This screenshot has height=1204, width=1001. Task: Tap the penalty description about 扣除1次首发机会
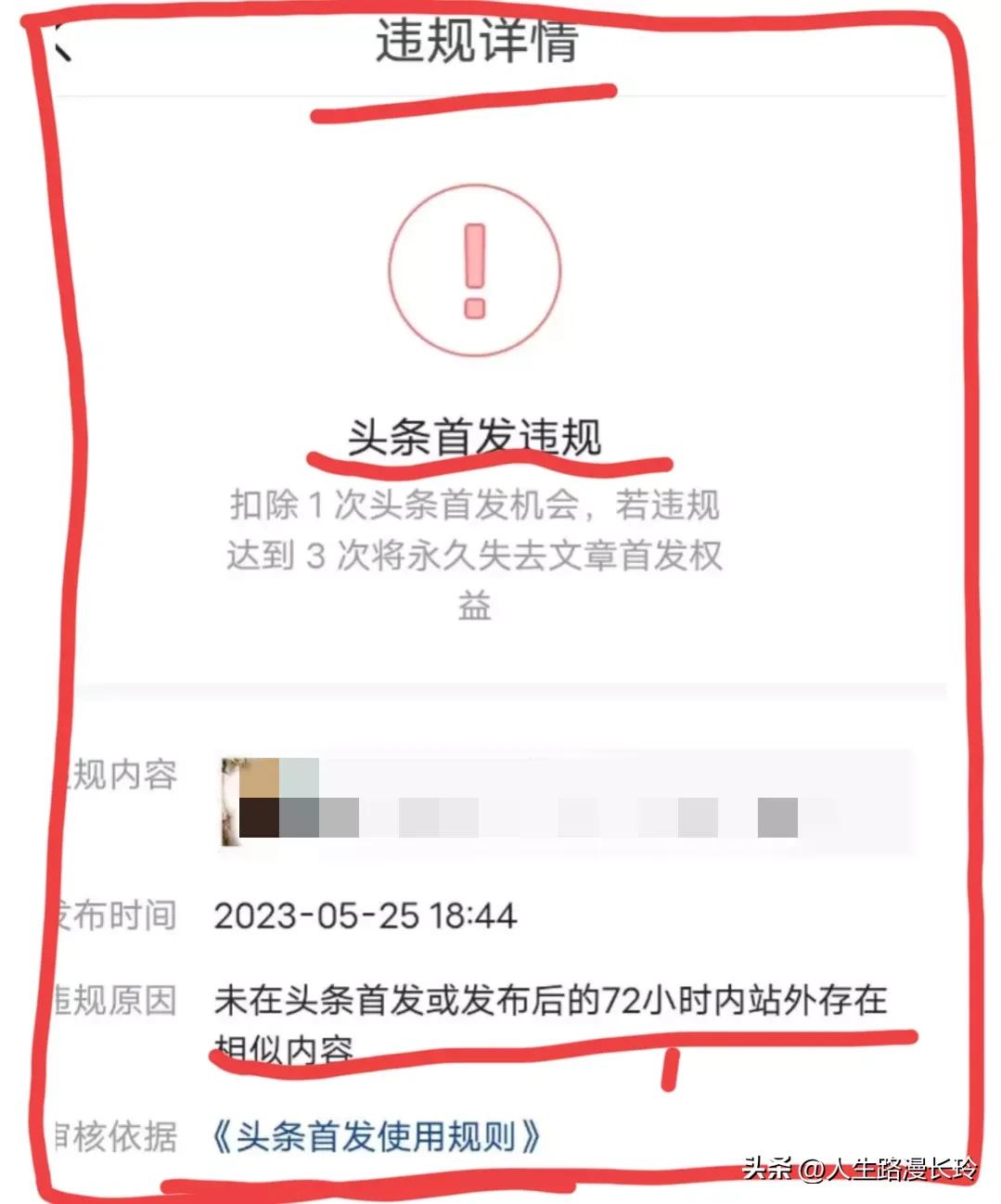click(473, 554)
